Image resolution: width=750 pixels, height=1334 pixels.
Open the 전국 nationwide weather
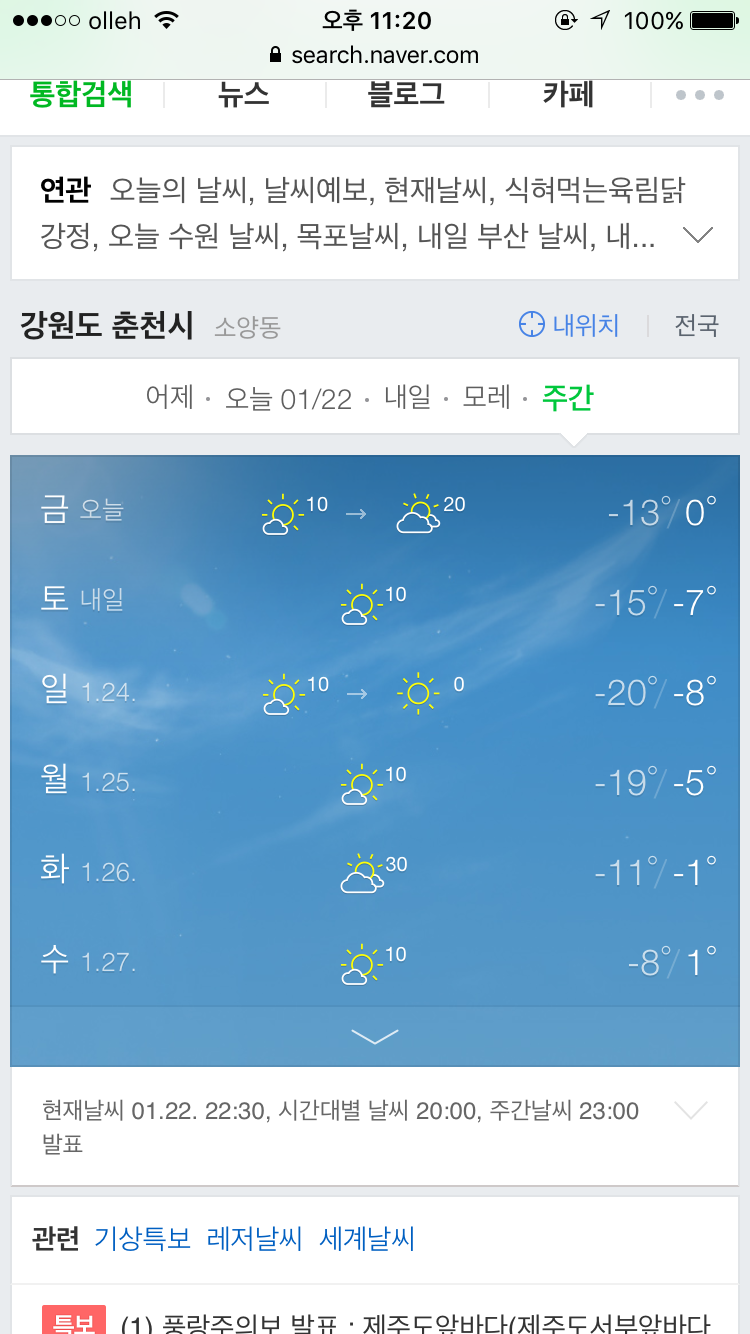coord(696,325)
